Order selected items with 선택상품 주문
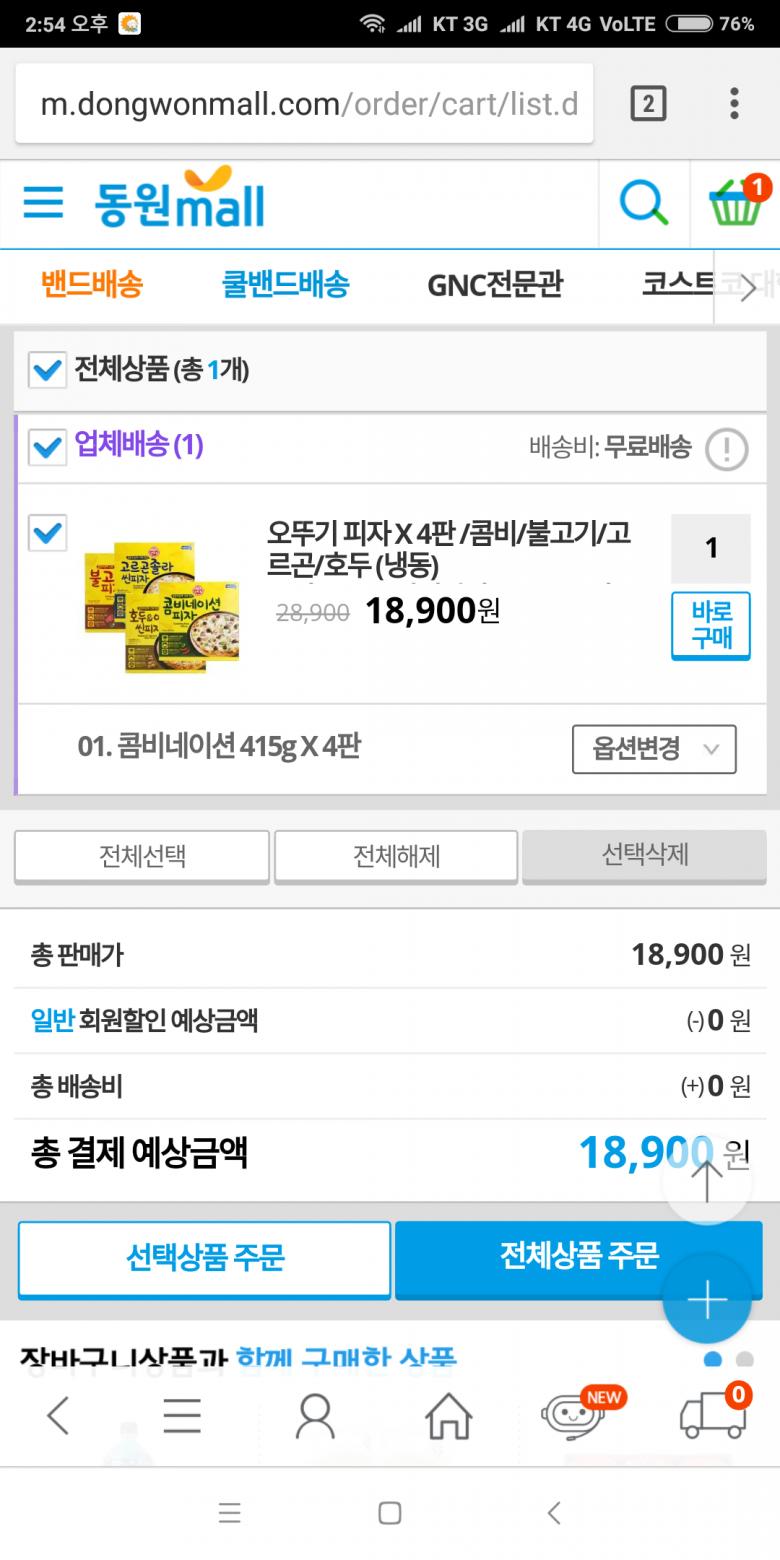The width and height of the screenshot is (780, 1560). (204, 1257)
